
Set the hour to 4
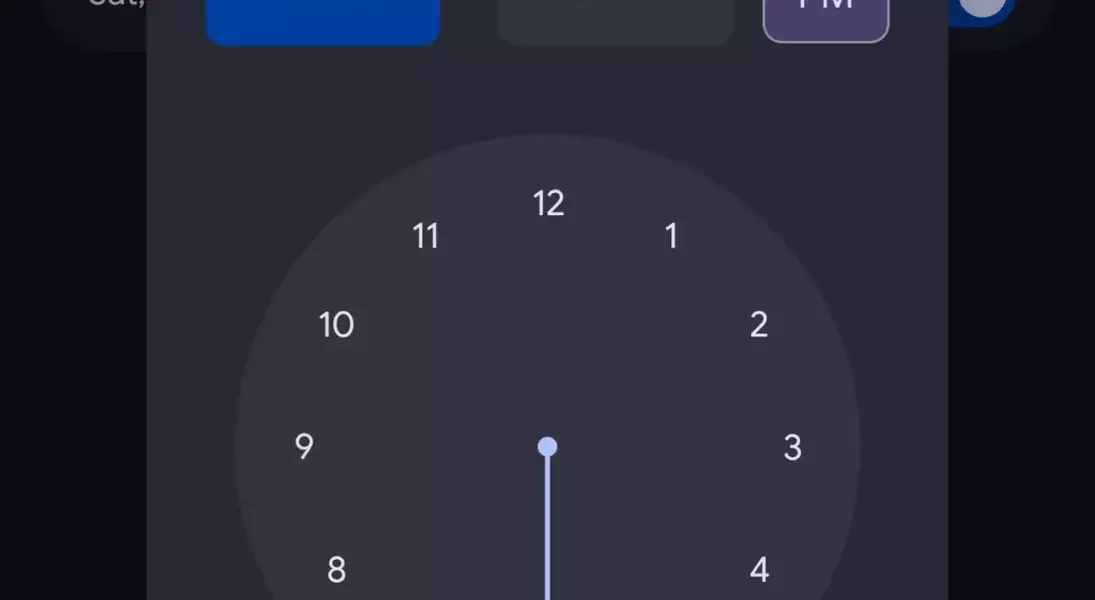[759, 570]
